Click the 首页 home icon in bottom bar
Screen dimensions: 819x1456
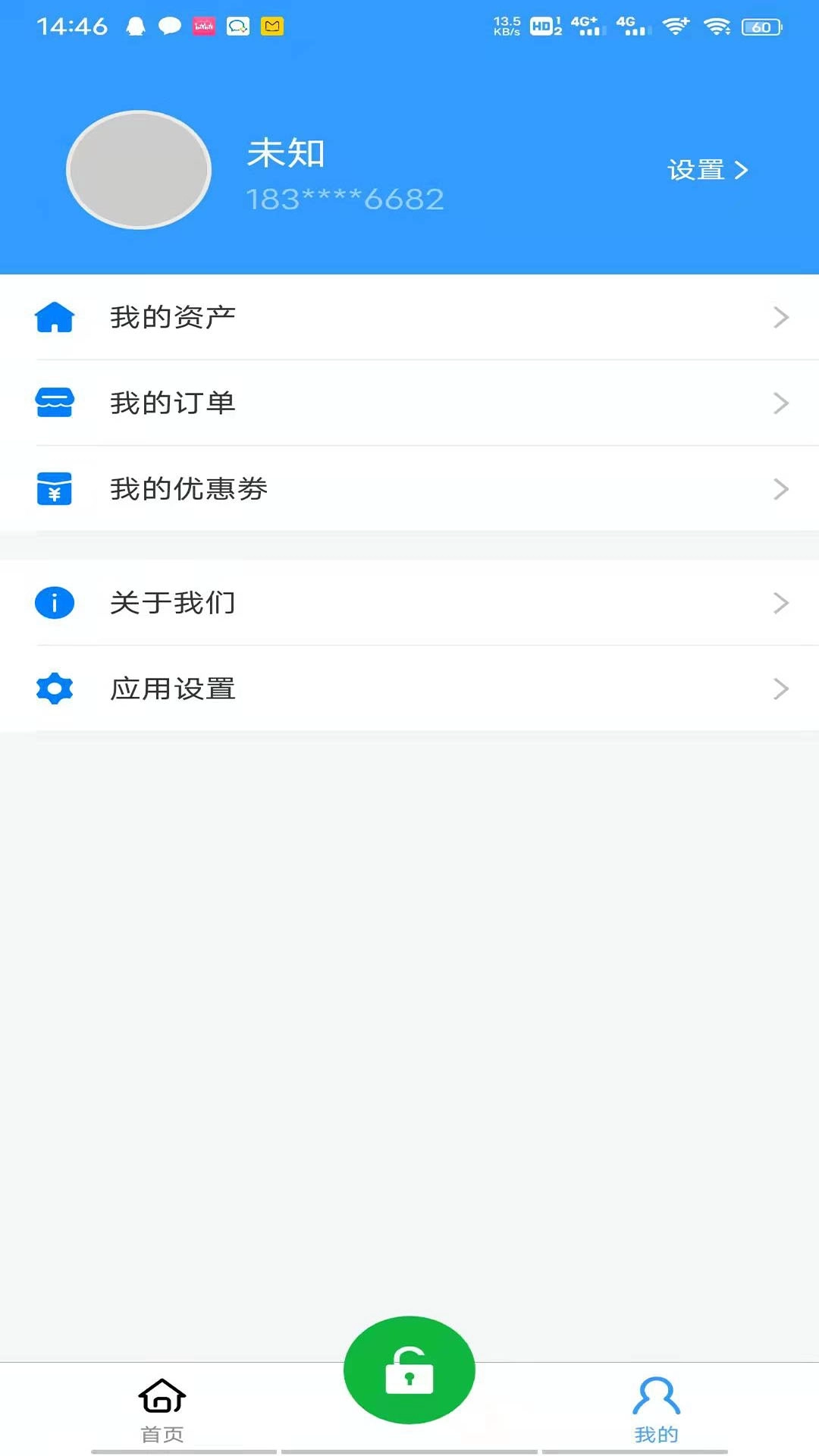pos(160,1395)
